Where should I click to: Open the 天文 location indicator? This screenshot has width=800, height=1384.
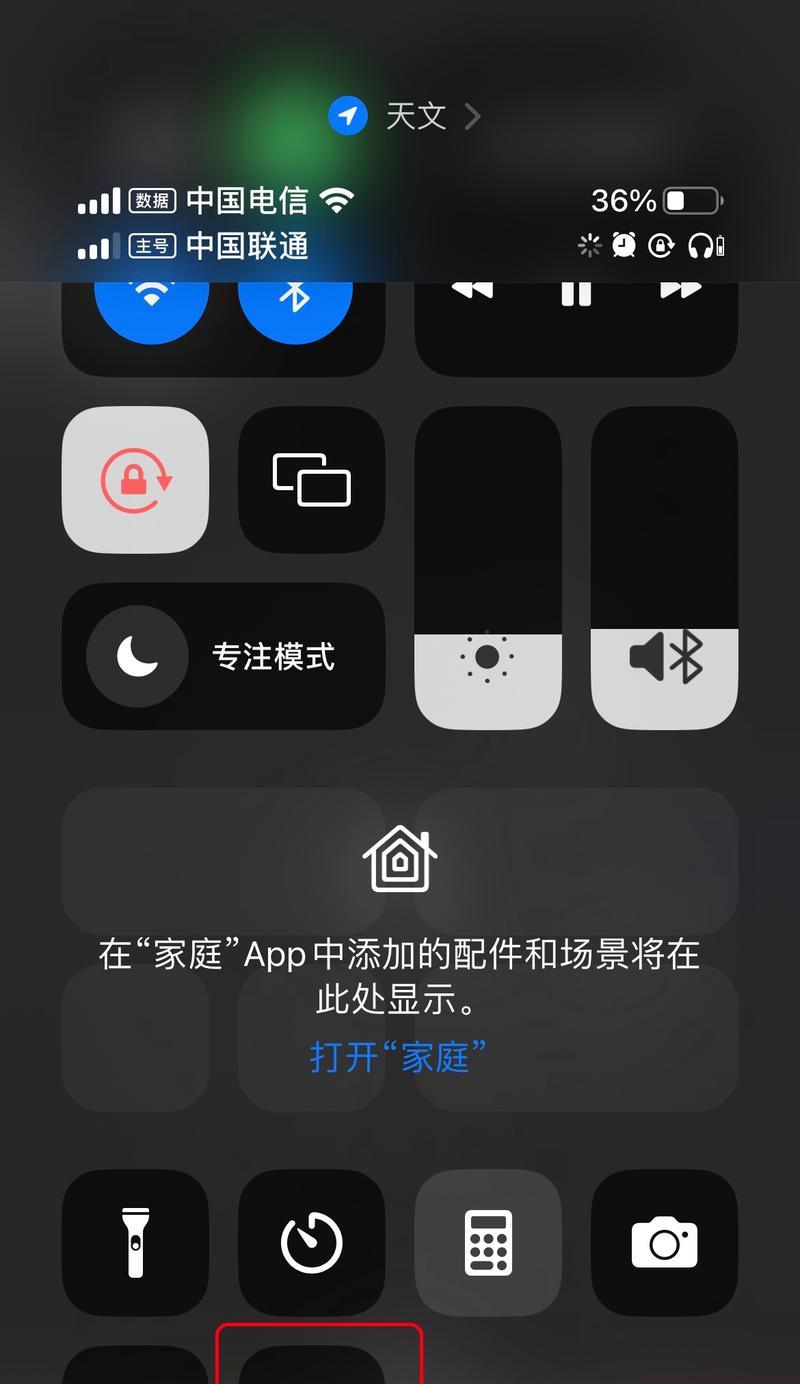click(405, 117)
